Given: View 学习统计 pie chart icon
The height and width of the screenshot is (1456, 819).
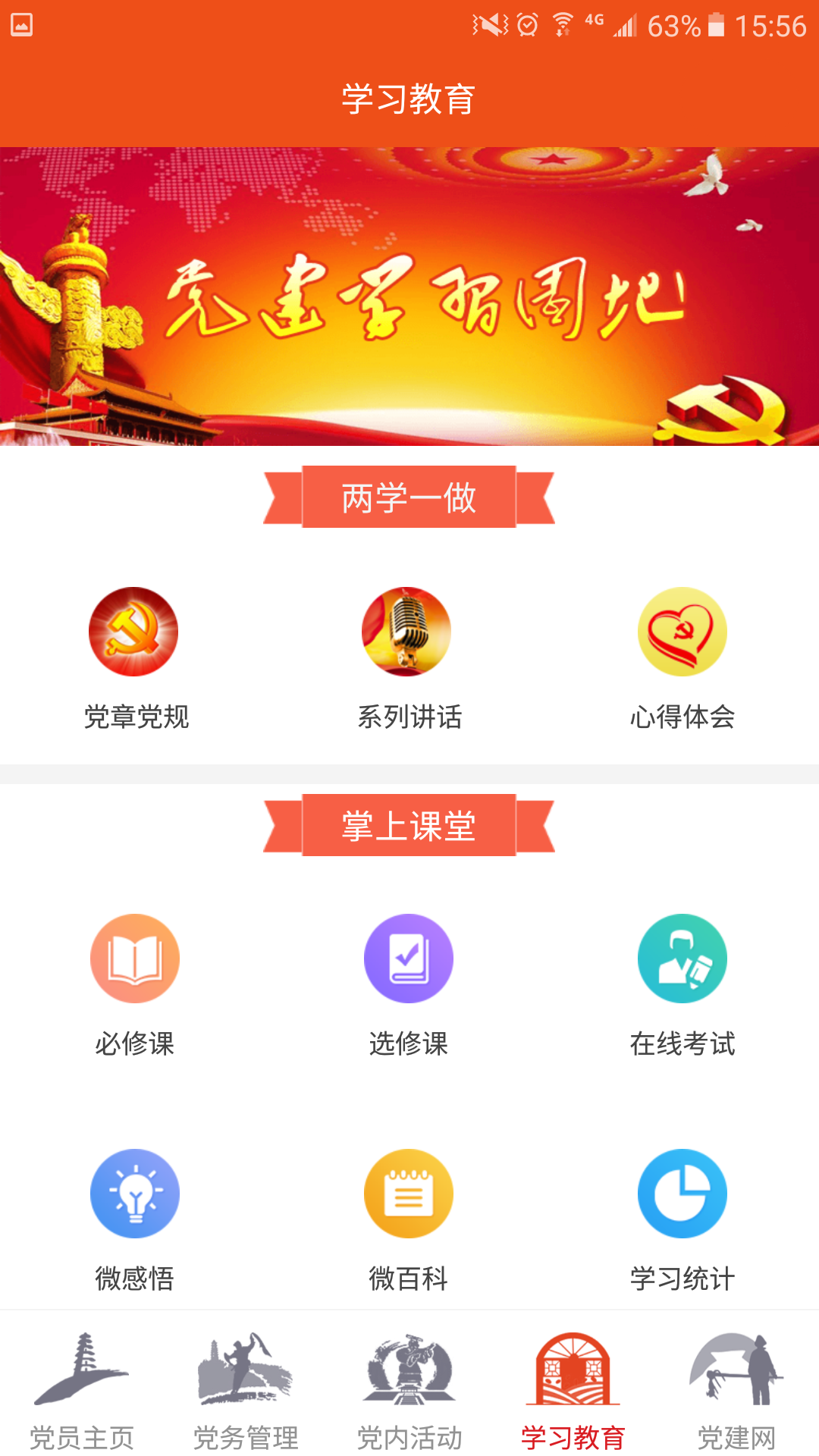Looking at the screenshot, I should pyautogui.click(x=682, y=1193).
